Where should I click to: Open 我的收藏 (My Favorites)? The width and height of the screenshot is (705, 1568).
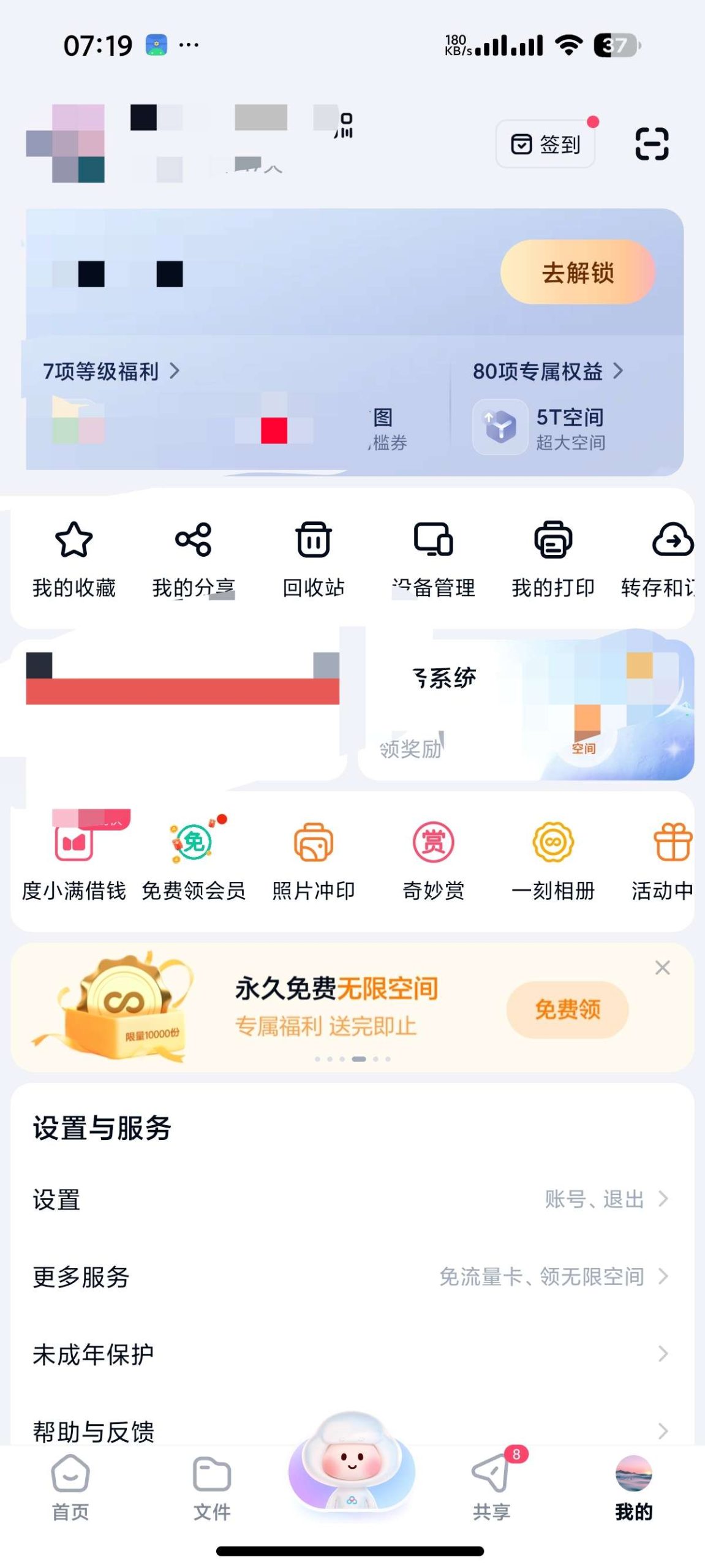72,557
